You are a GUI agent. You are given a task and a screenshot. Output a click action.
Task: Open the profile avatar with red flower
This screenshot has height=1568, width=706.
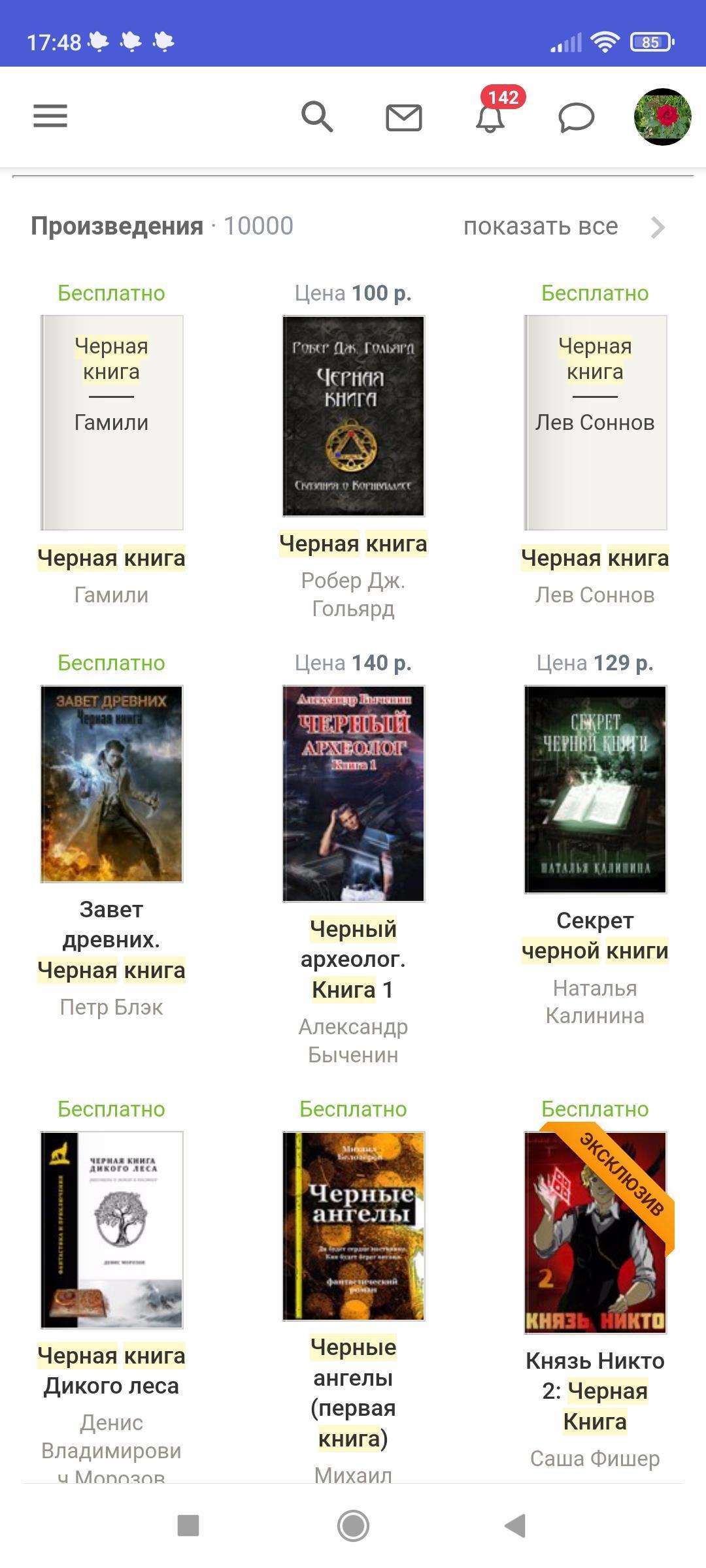662,117
